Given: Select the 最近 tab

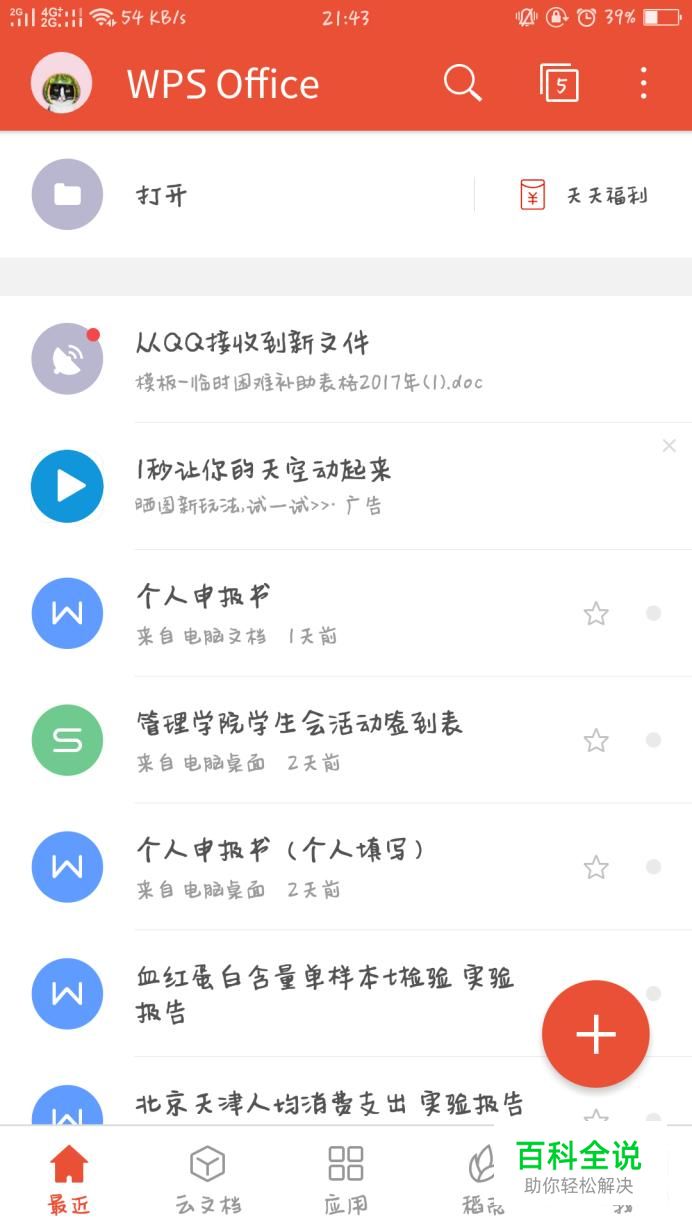Looking at the screenshot, I should (69, 1178).
